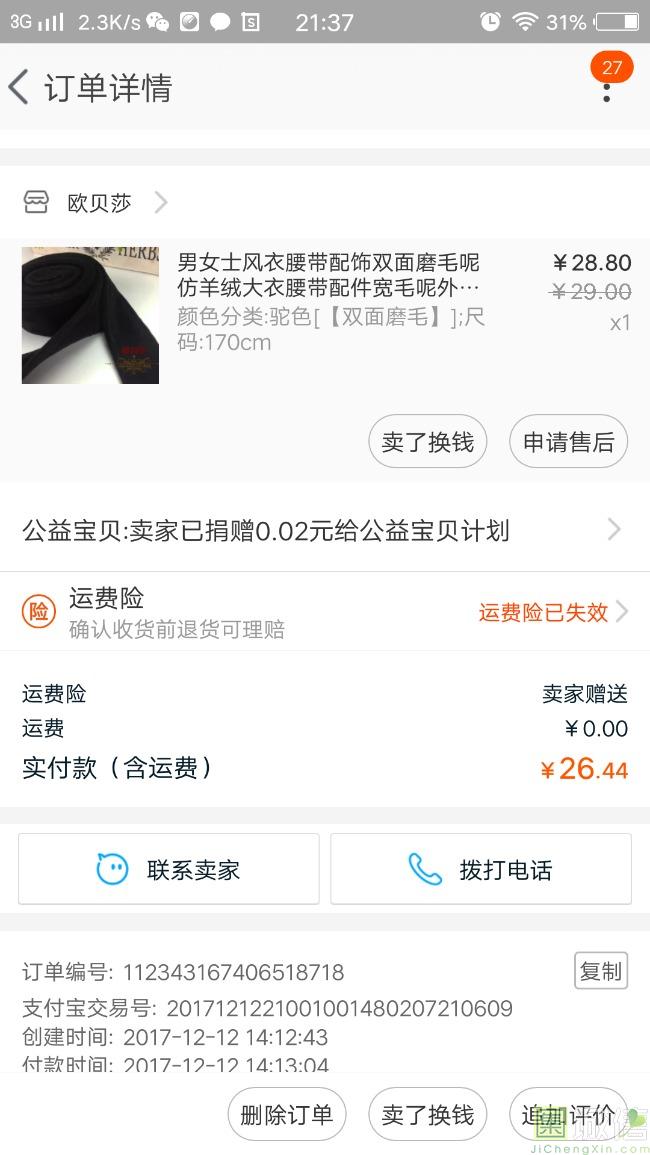Tap 卖了换钱 in the bottom bar
650x1155 pixels.
(x=427, y=1115)
